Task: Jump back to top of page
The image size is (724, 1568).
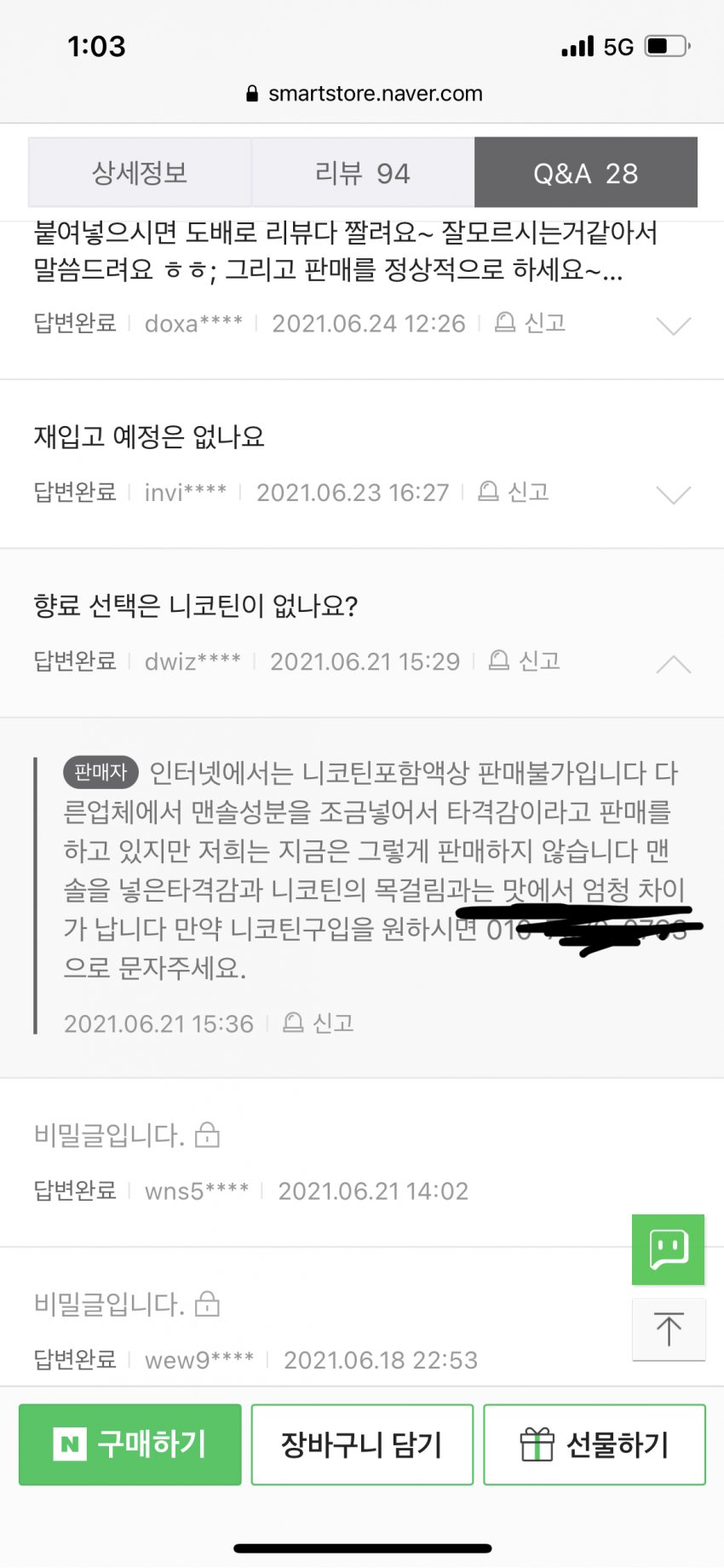Action: coord(668,1329)
